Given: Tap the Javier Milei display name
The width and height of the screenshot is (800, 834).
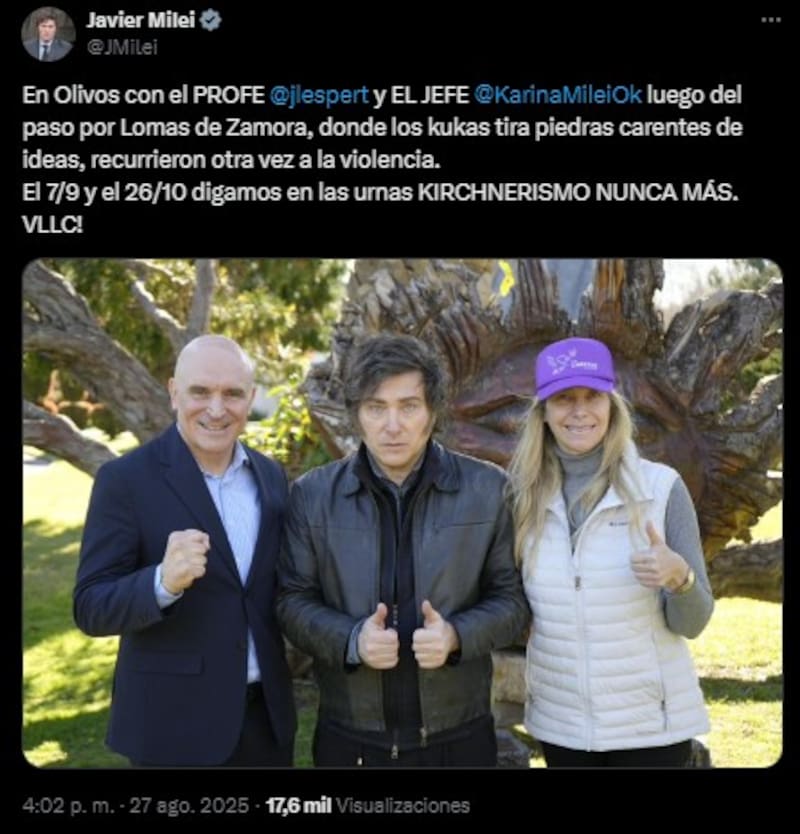Looking at the screenshot, I should pyautogui.click(x=143, y=20).
